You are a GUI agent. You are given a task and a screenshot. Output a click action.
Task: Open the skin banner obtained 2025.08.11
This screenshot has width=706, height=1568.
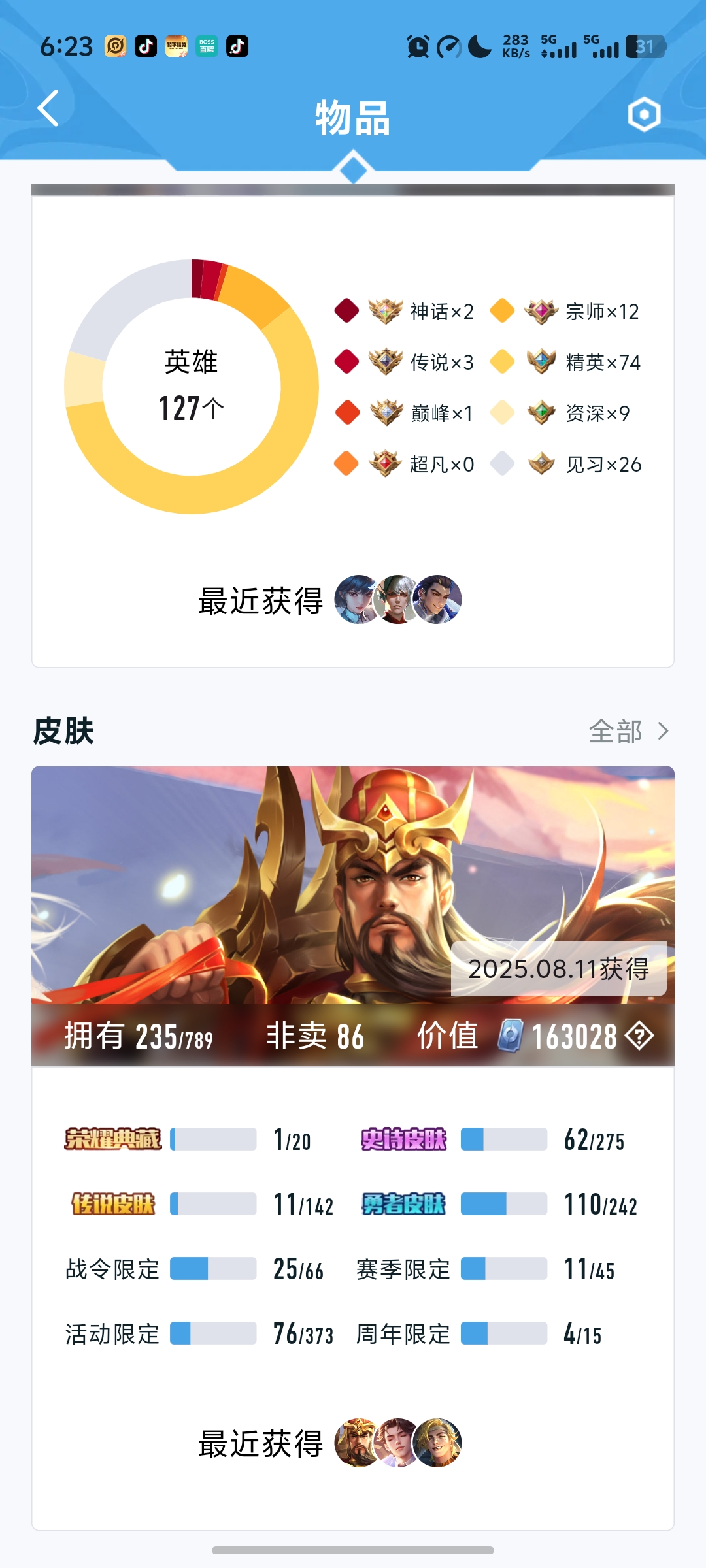tap(353, 885)
